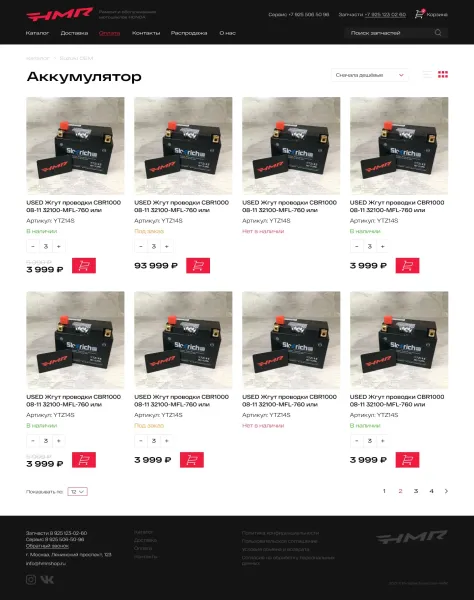Image resolution: width=474 pixels, height=600 pixels.
Task: Expand the Показывать по 12 dropdown
Action: pos(78,492)
